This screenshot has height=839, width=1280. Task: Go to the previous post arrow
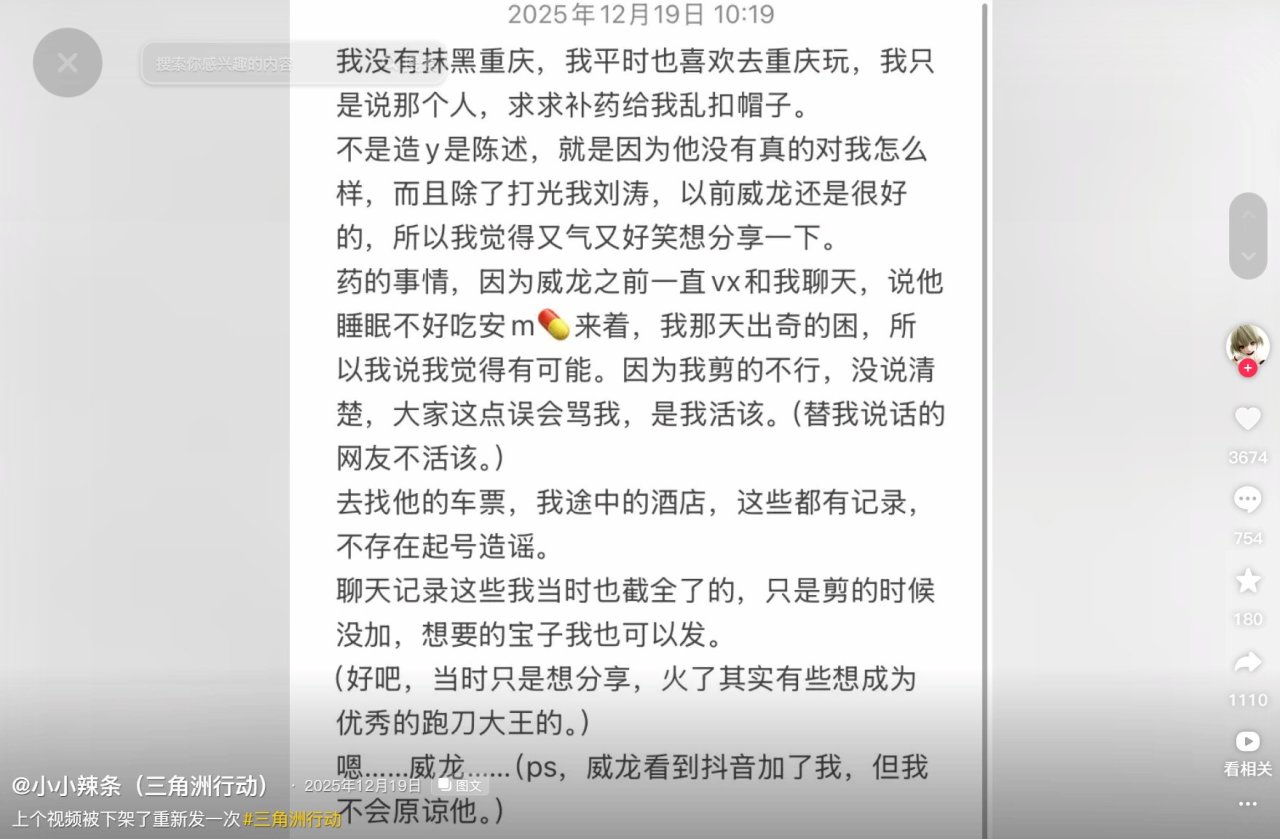coord(1247,215)
